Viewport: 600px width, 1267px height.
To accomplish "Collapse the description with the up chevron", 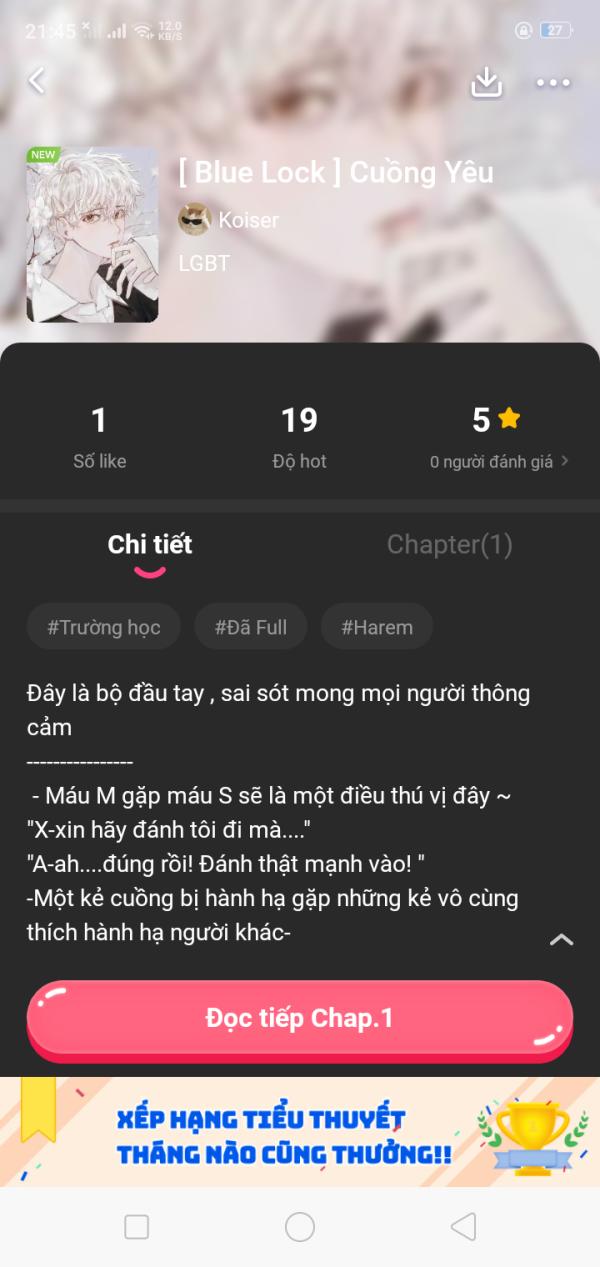I will coord(562,939).
